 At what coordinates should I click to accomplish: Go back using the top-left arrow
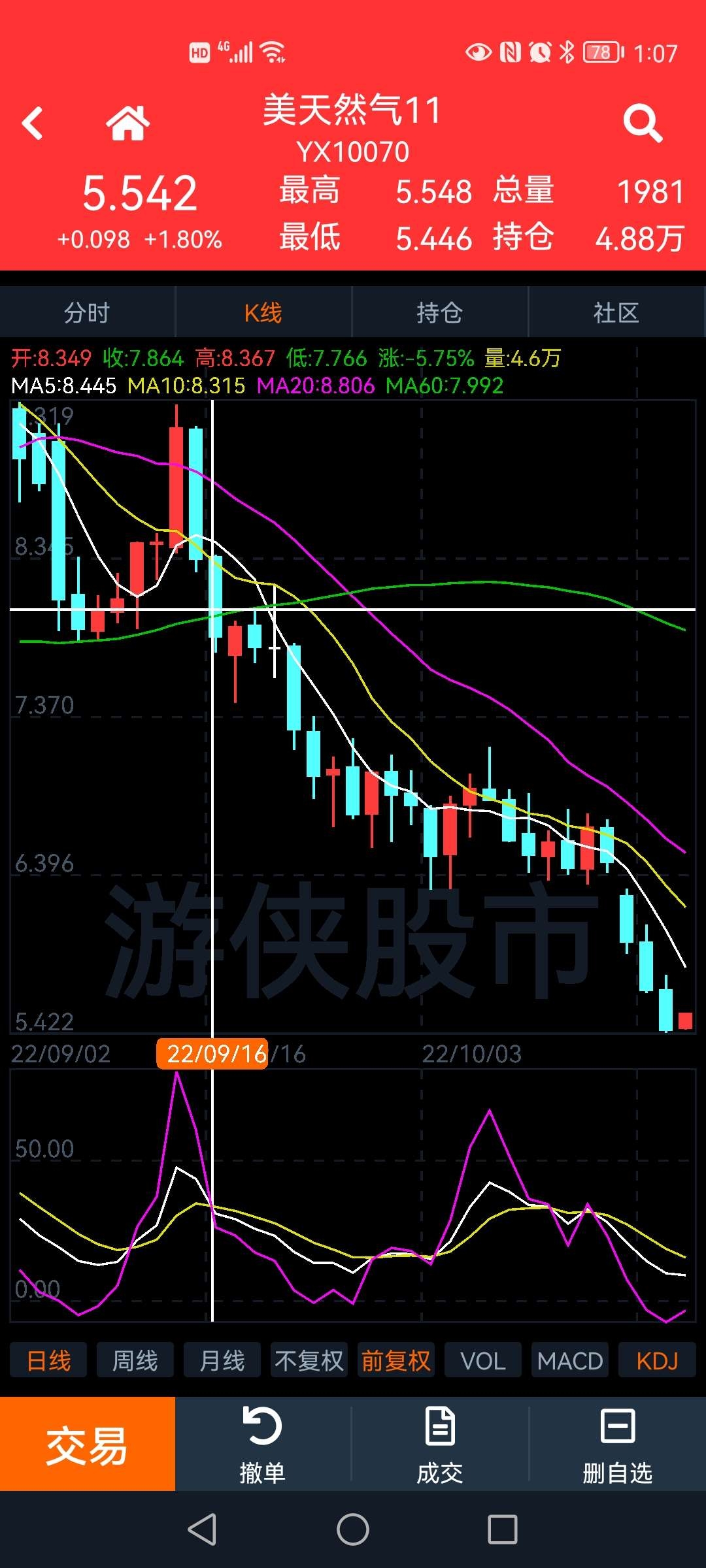(x=33, y=123)
